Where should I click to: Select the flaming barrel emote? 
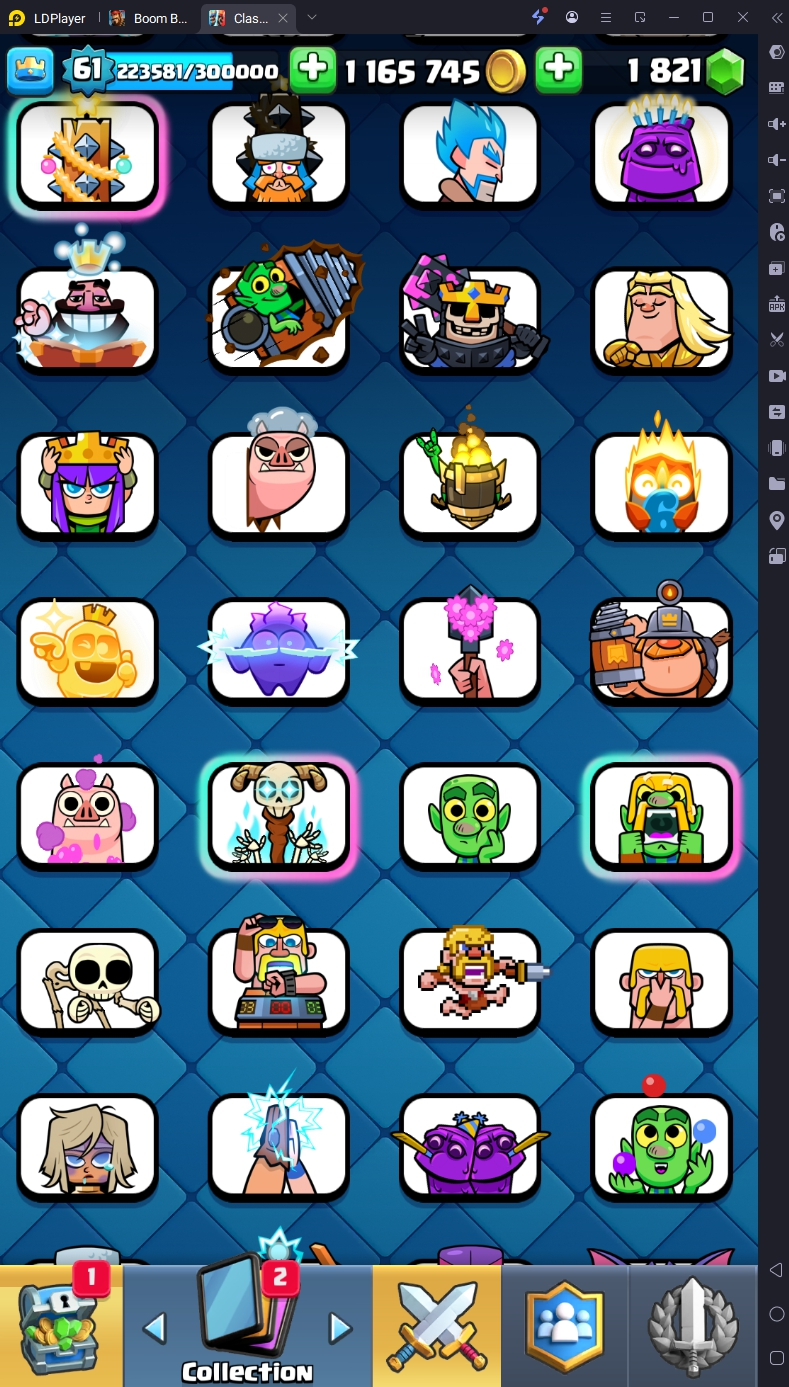pyautogui.click(x=470, y=486)
